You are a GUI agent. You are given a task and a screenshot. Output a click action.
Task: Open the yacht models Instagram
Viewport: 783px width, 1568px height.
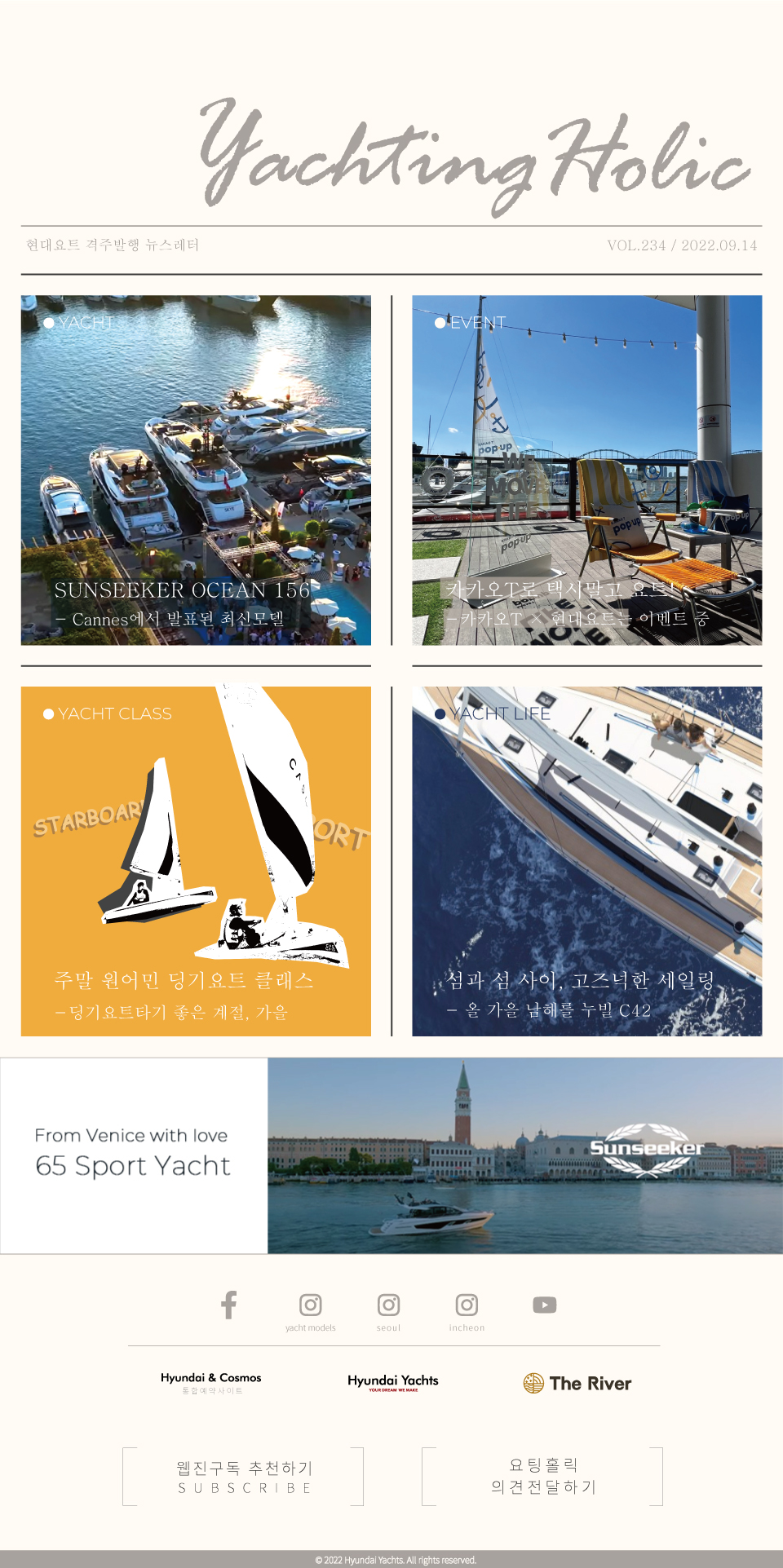coord(310,1305)
